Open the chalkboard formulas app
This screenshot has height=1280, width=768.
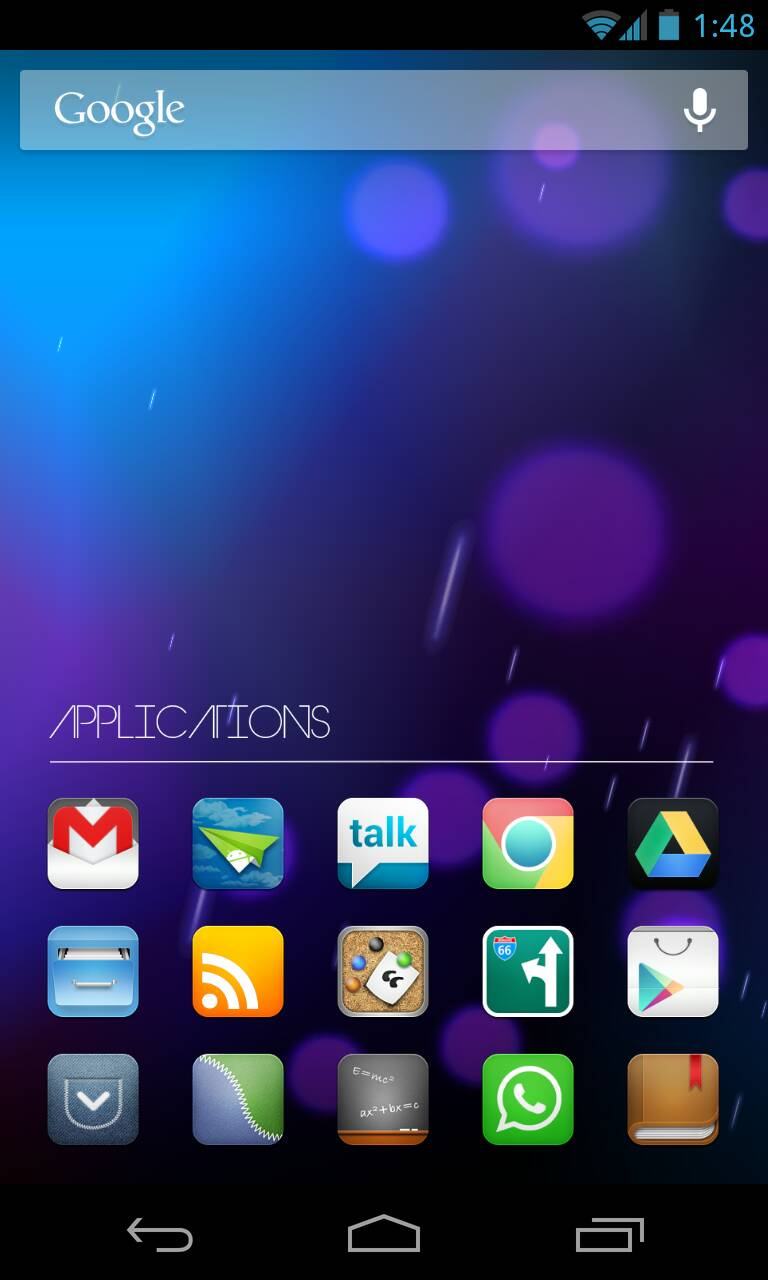(x=383, y=1099)
